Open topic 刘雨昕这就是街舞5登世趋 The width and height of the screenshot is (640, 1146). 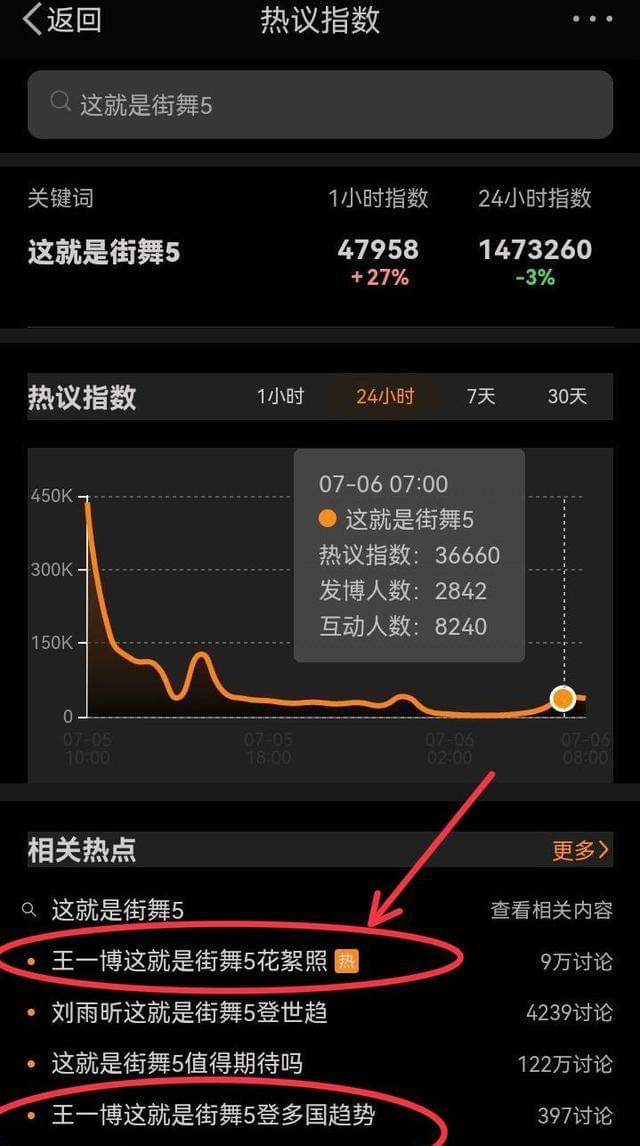point(190,1012)
